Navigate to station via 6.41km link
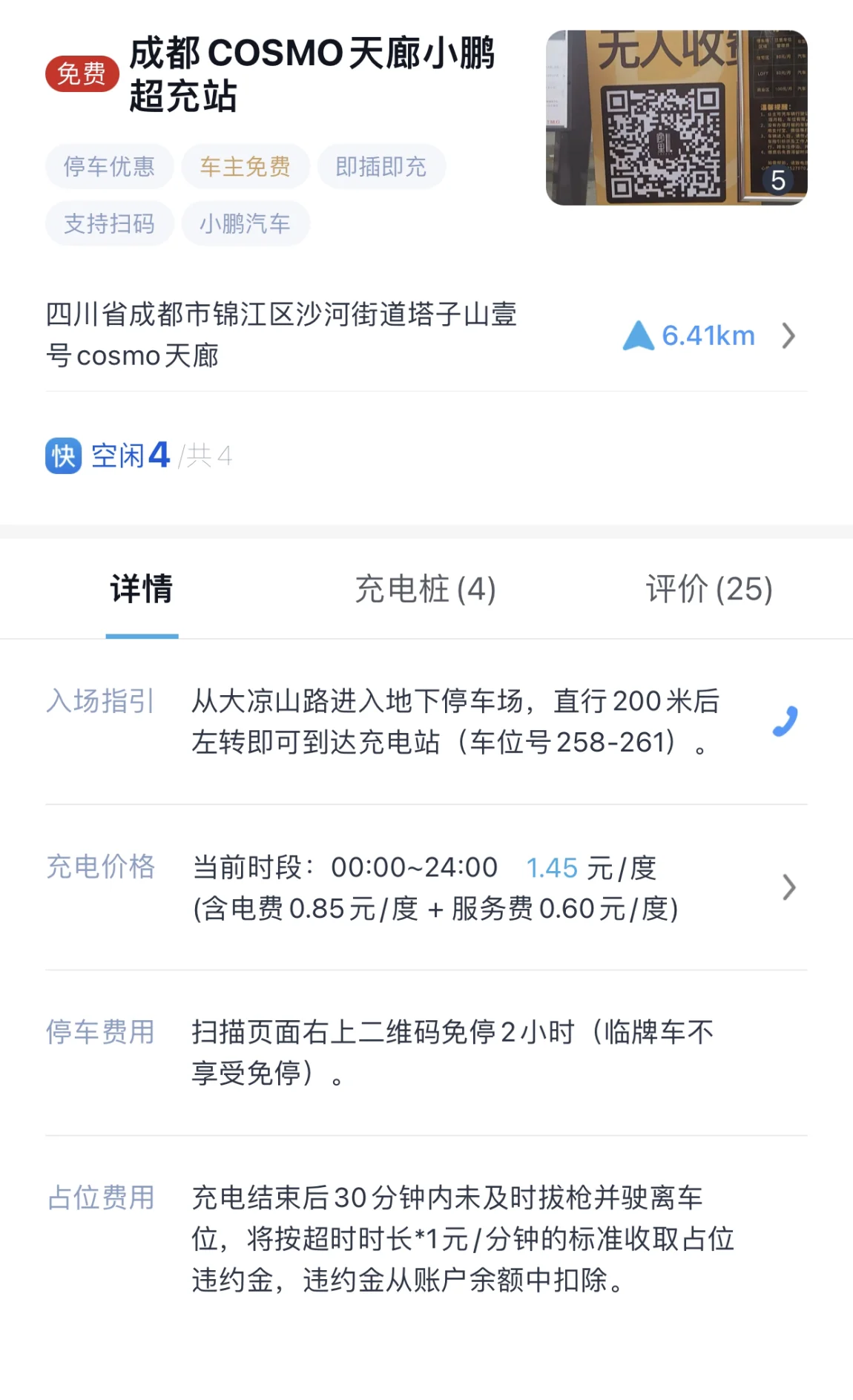Screen dimensions: 853x1400 point(709,336)
